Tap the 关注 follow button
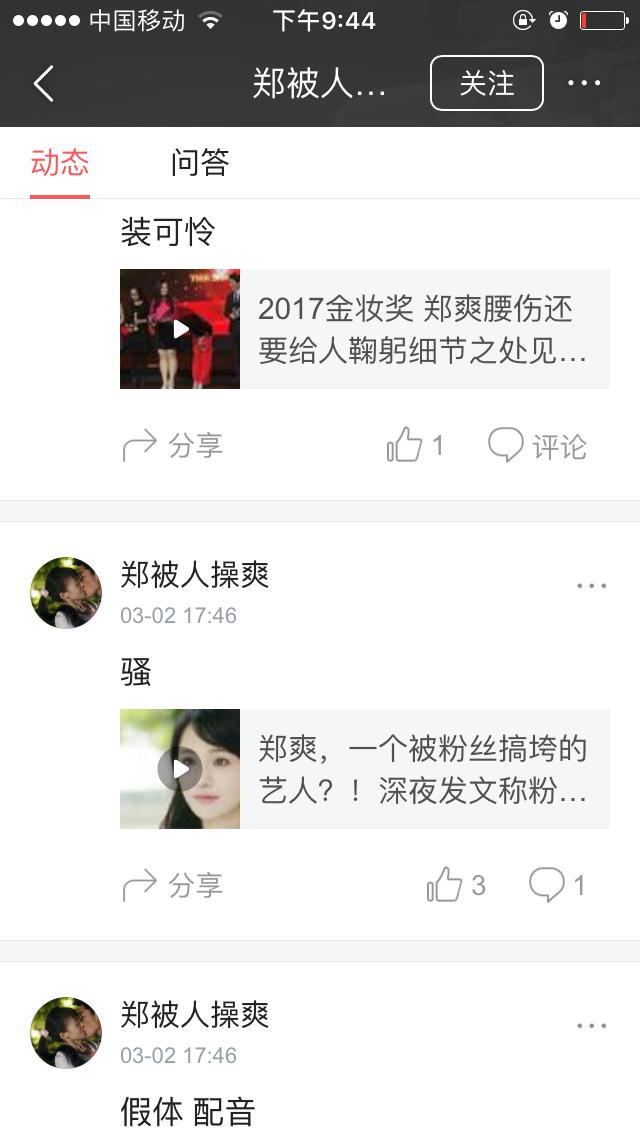The width and height of the screenshot is (640, 1136). tap(487, 83)
